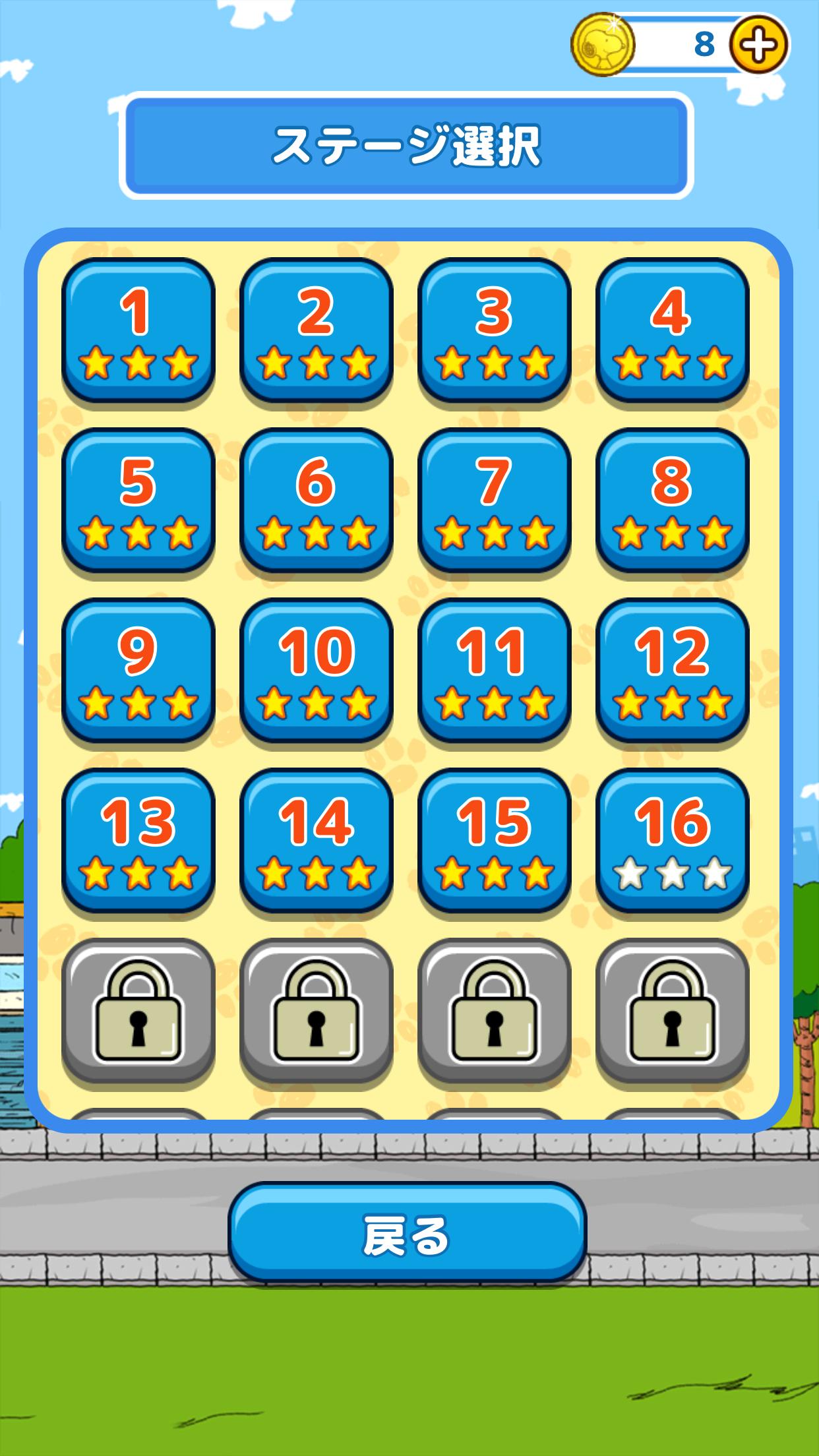Open stage 5
819x1456 pixels.
(138, 501)
